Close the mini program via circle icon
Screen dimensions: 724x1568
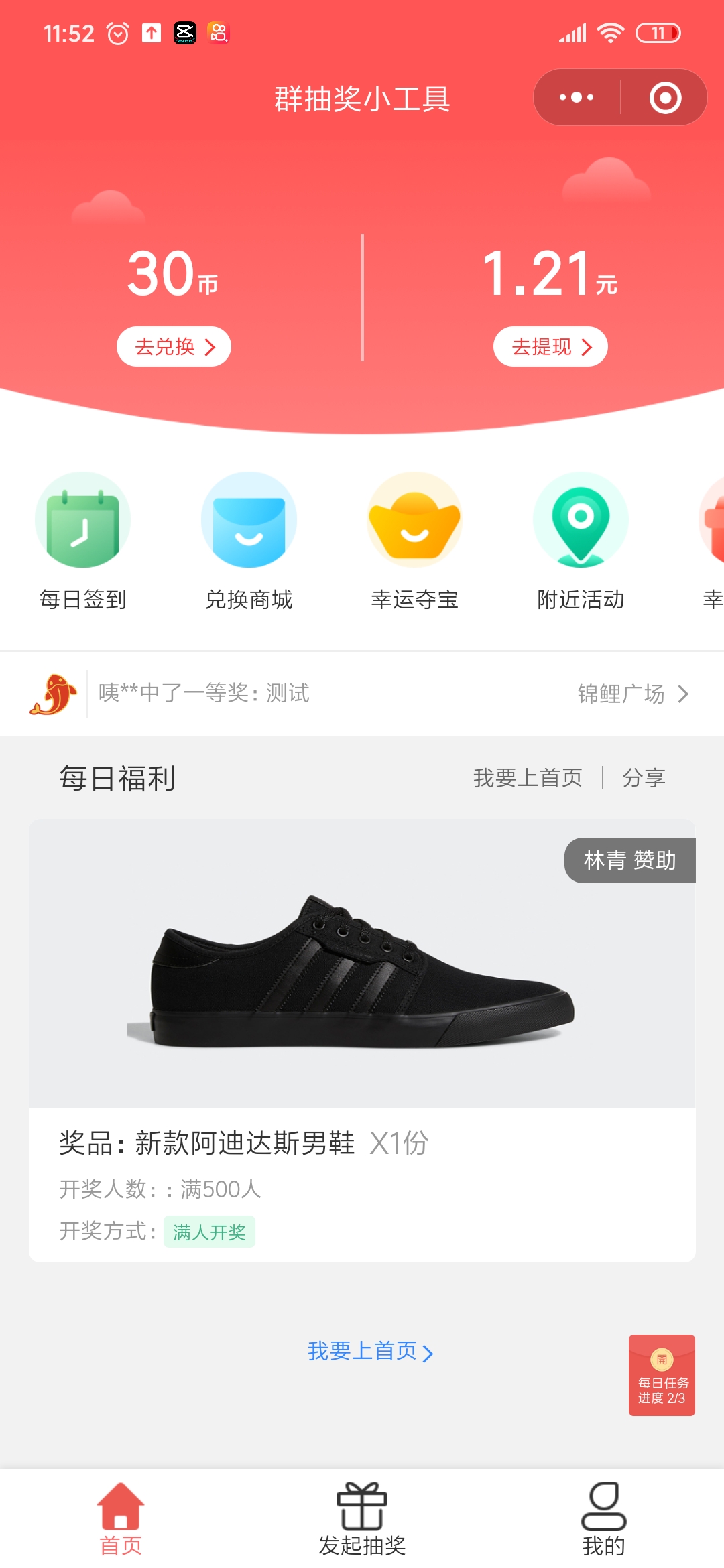pos(665,98)
